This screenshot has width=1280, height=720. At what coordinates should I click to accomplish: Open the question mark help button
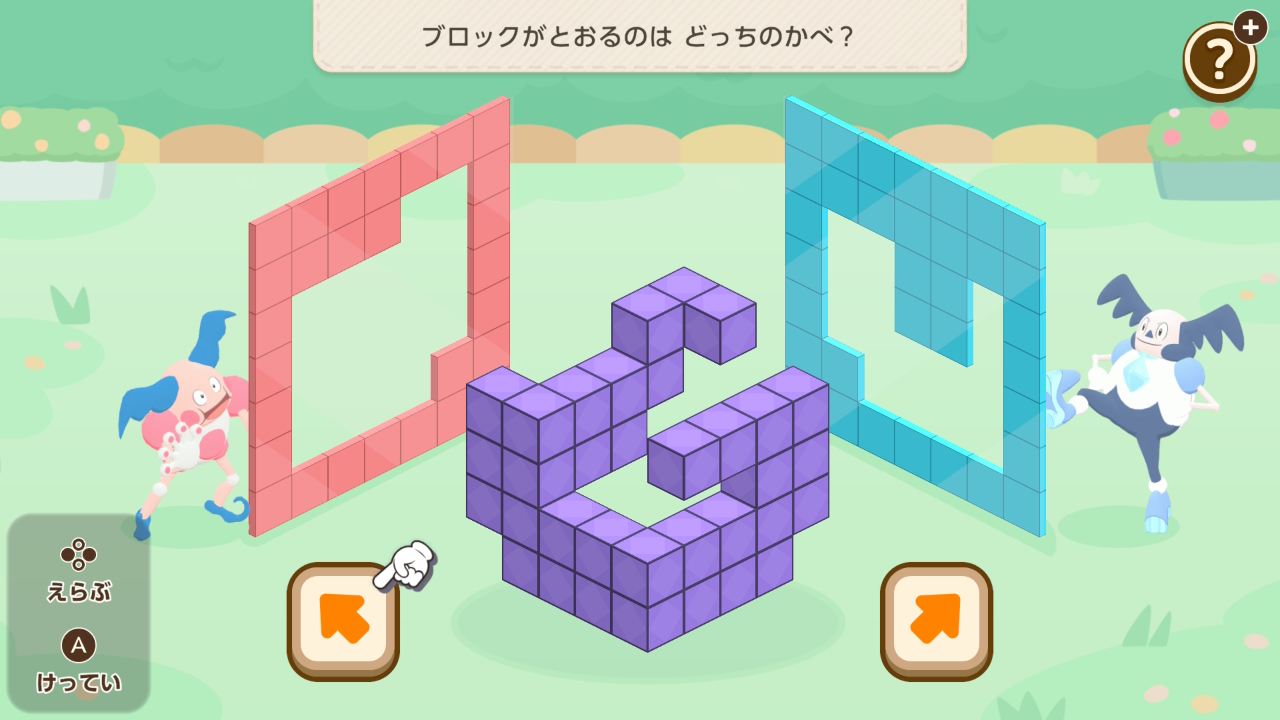pyautogui.click(x=1219, y=62)
